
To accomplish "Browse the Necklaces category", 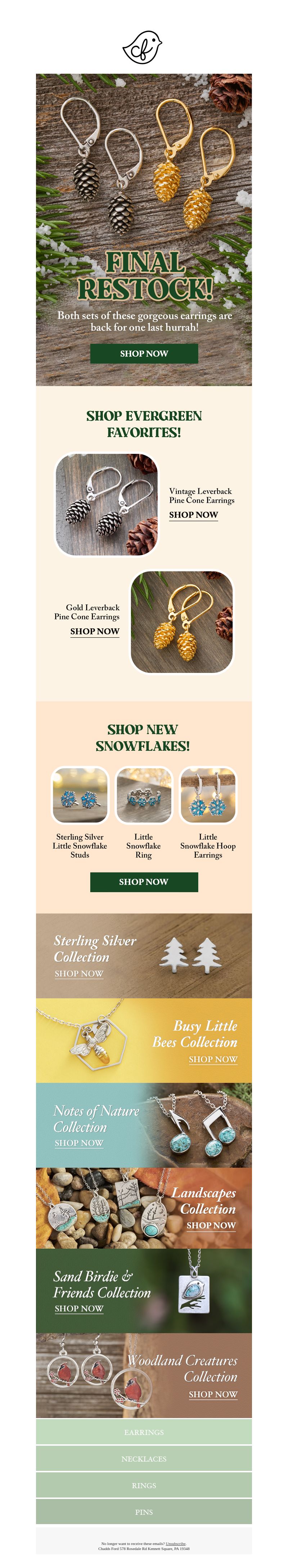I will point(144,1458).
